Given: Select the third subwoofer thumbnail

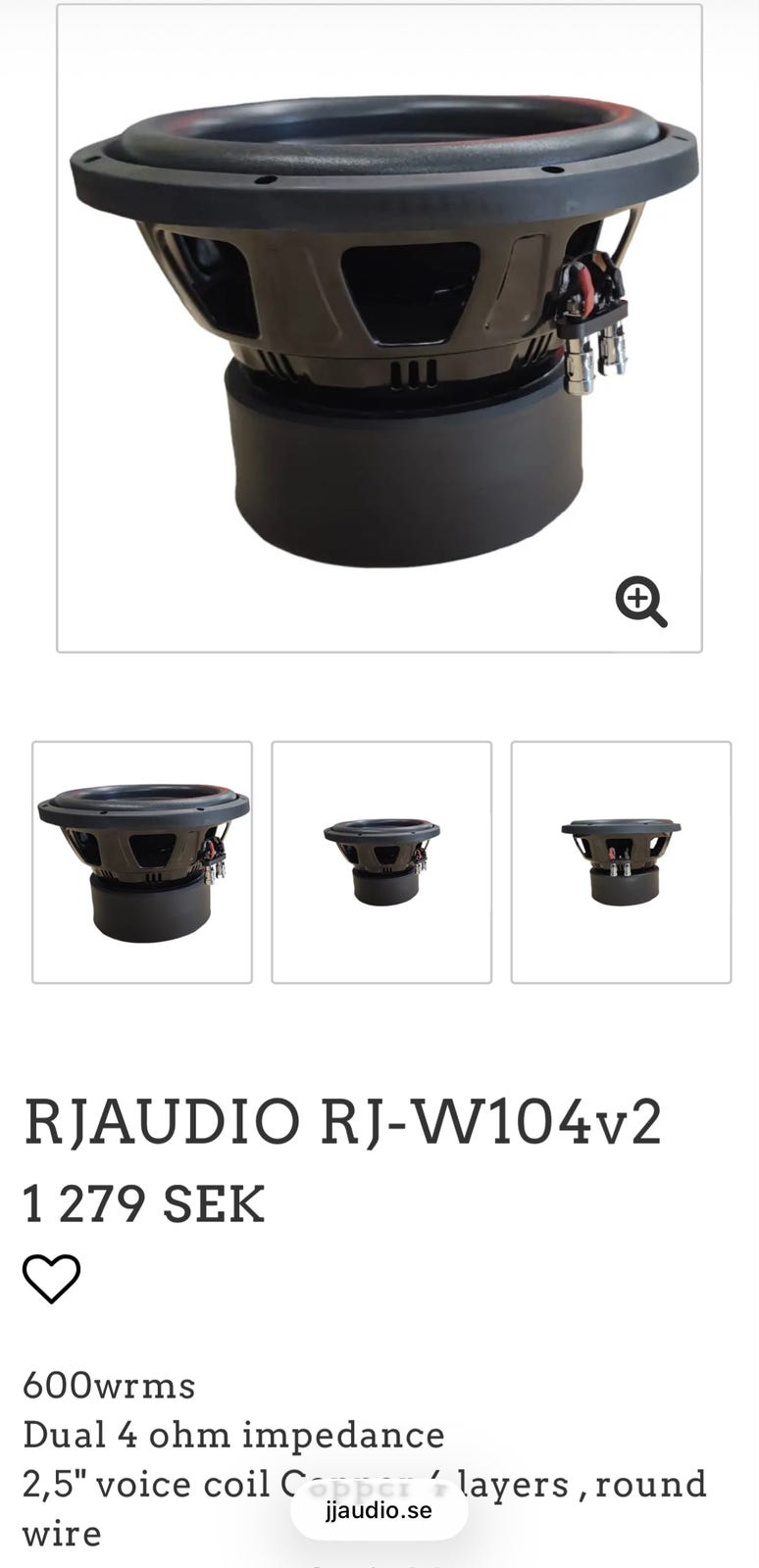Looking at the screenshot, I should coord(621,862).
